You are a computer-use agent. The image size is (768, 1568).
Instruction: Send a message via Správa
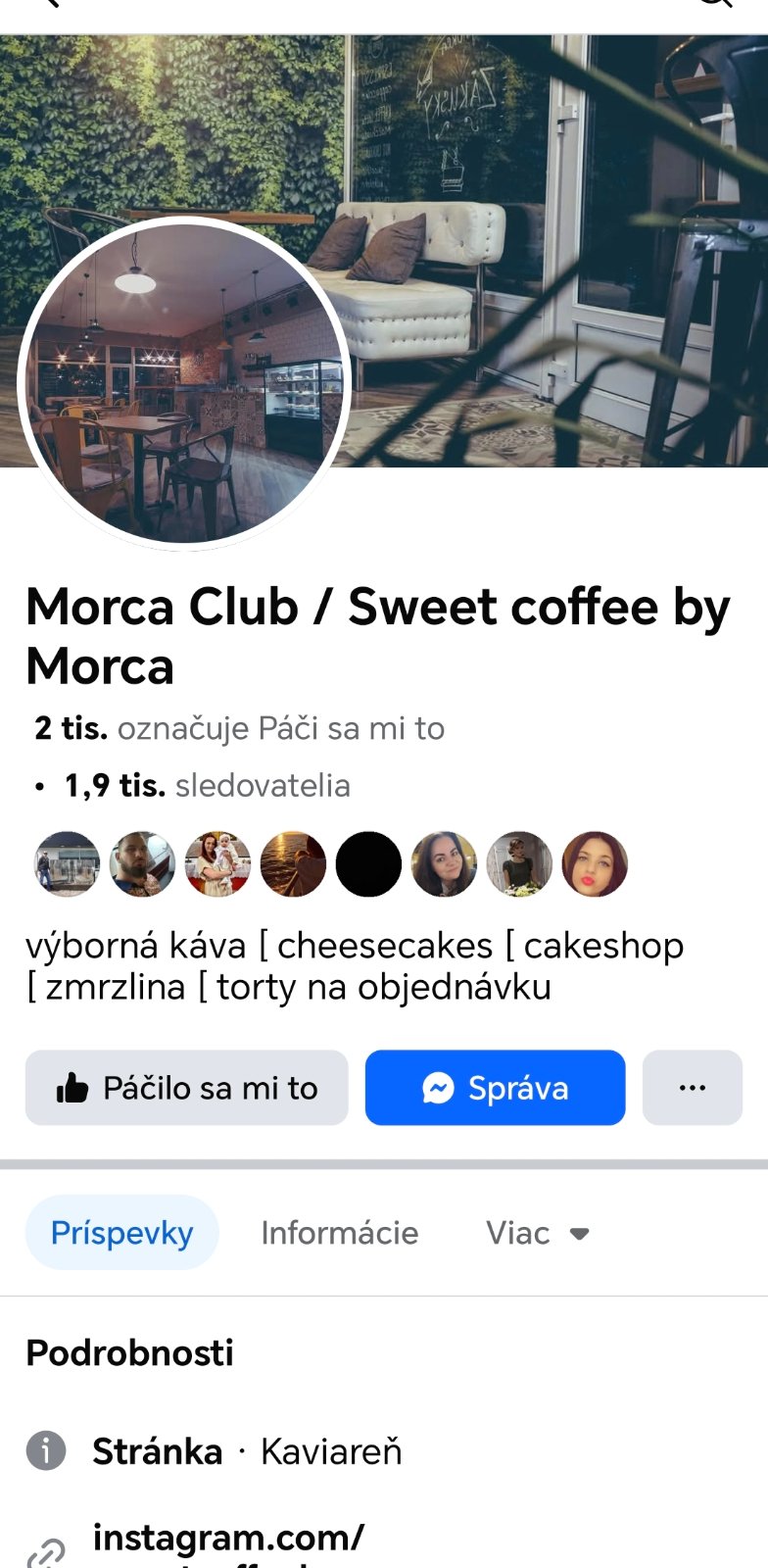[495, 1088]
